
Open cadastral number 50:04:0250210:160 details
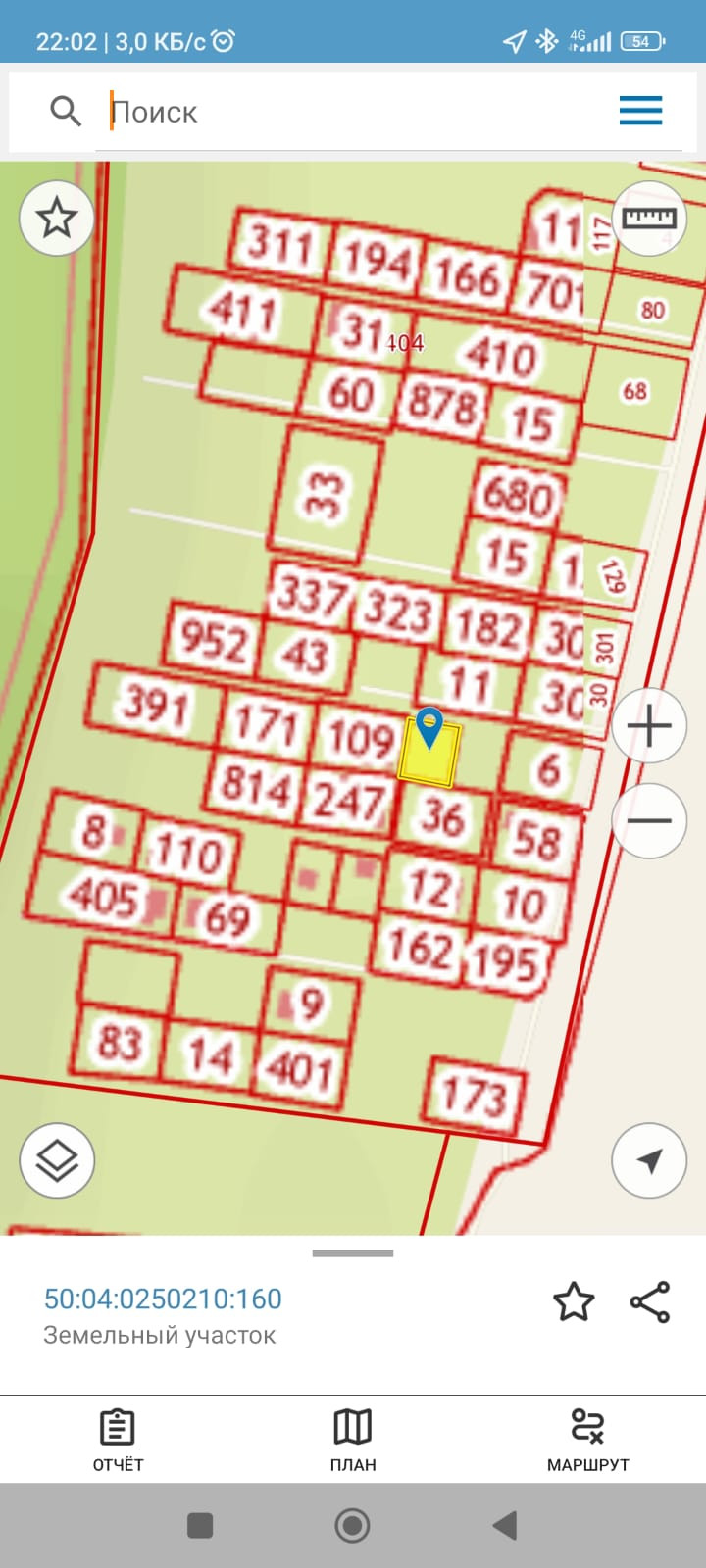coord(163,1298)
